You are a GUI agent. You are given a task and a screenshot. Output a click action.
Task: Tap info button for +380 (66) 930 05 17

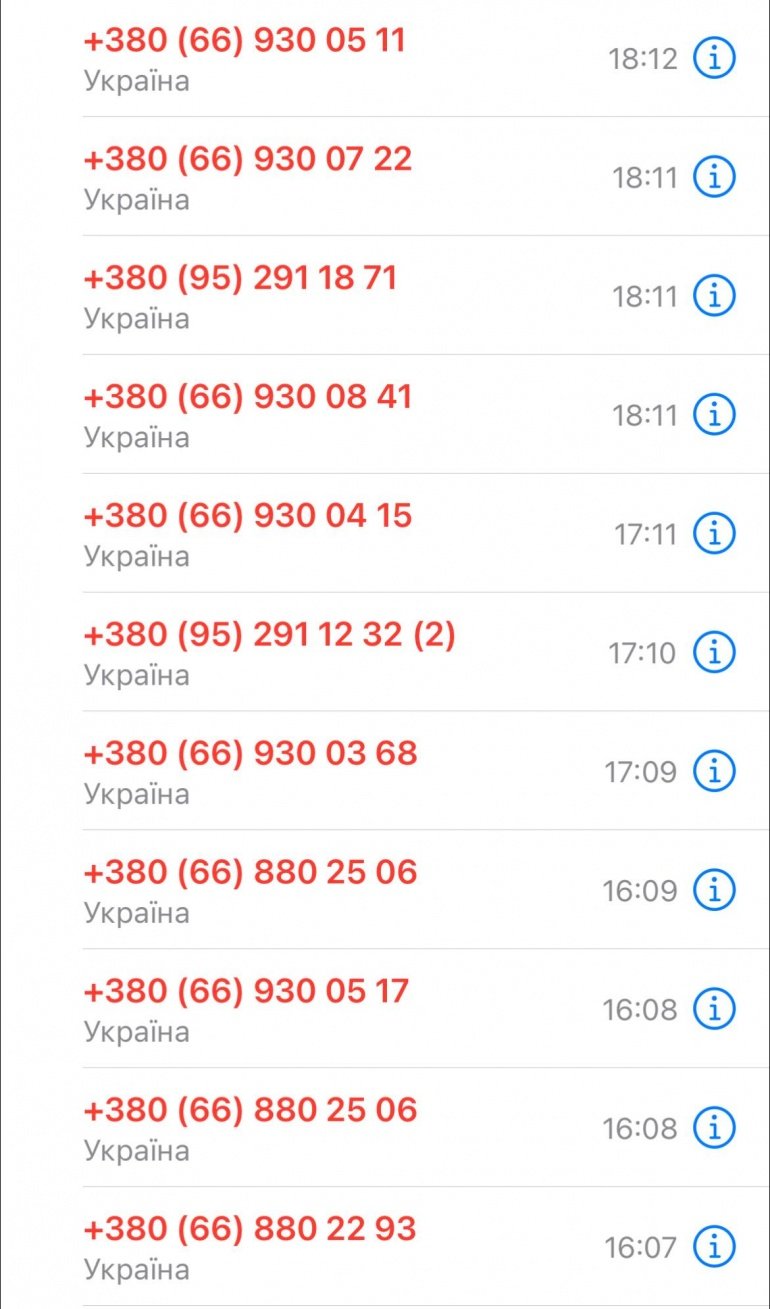click(x=714, y=1008)
